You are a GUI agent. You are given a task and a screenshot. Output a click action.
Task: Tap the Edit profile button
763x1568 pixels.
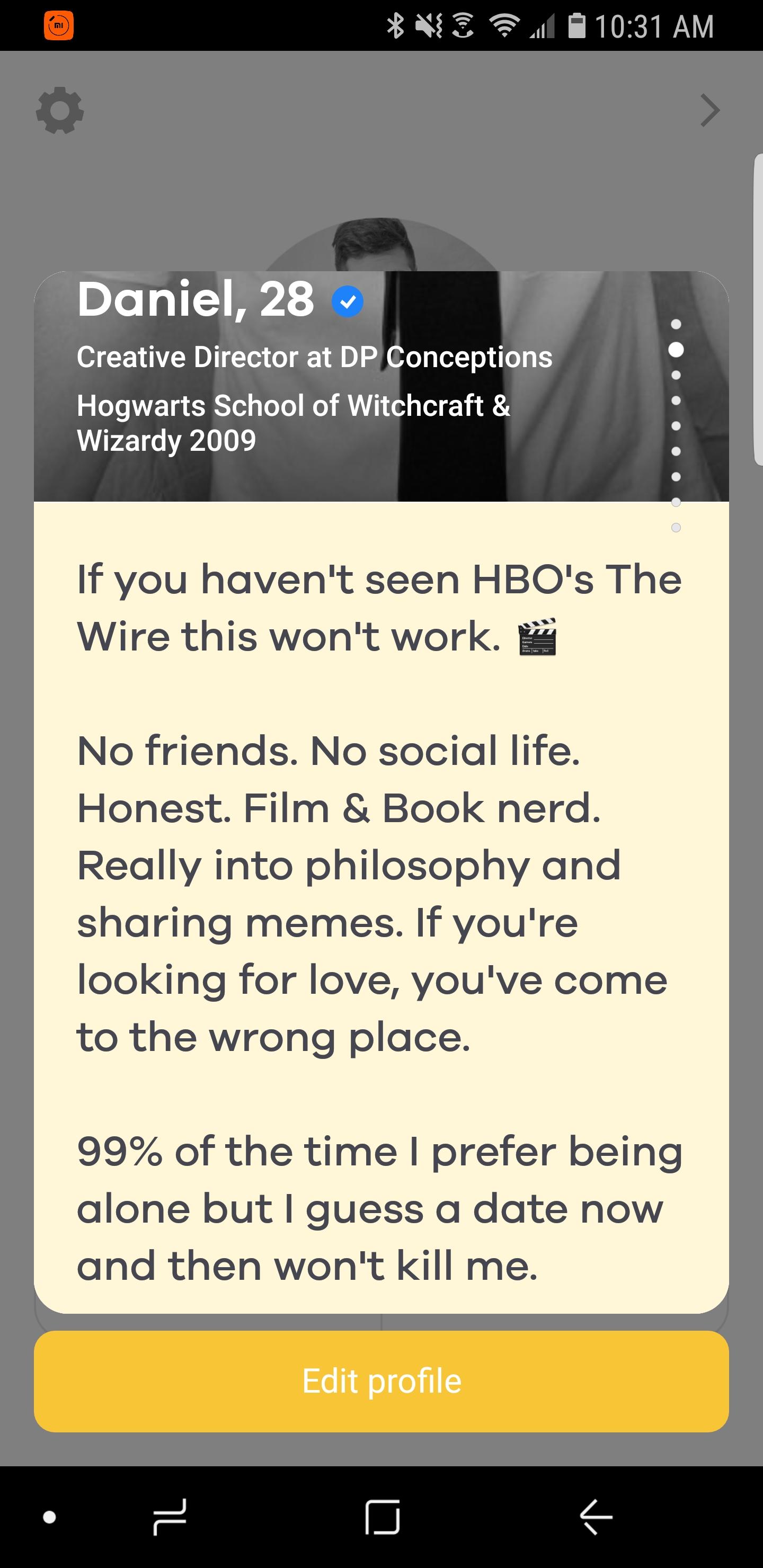[381, 1381]
